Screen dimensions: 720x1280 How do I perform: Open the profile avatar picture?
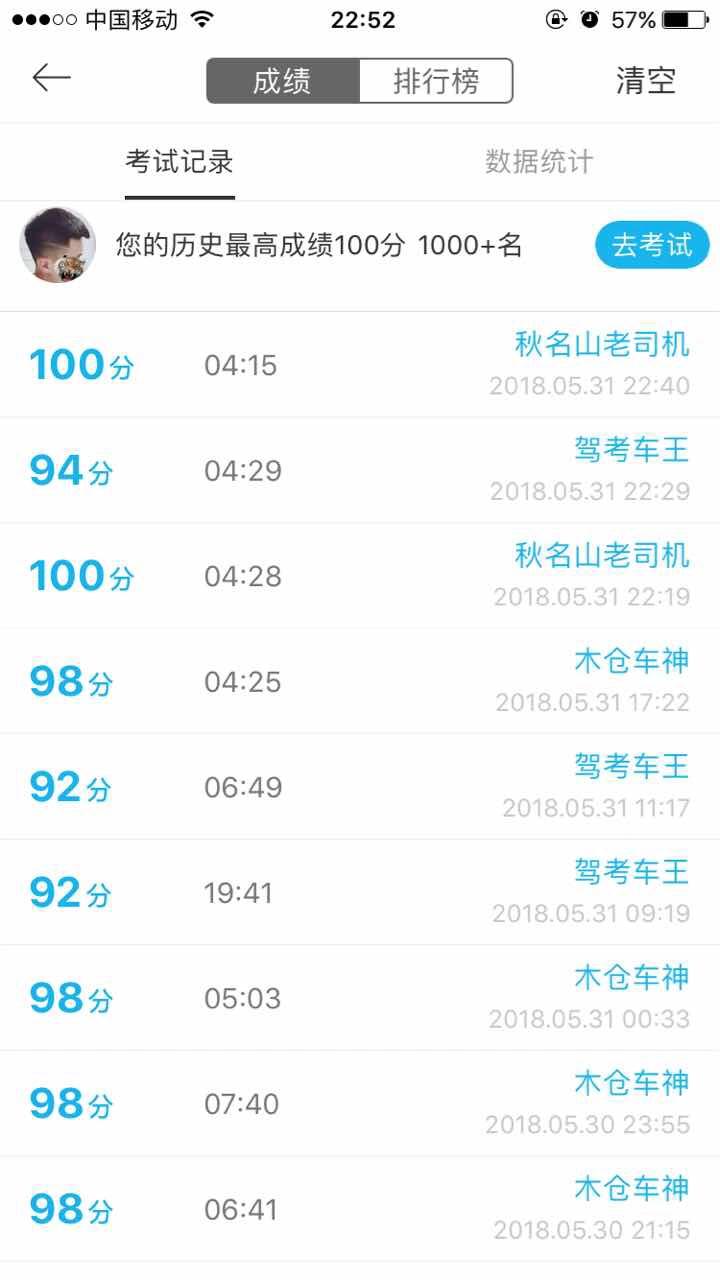(x=58, y=245)
